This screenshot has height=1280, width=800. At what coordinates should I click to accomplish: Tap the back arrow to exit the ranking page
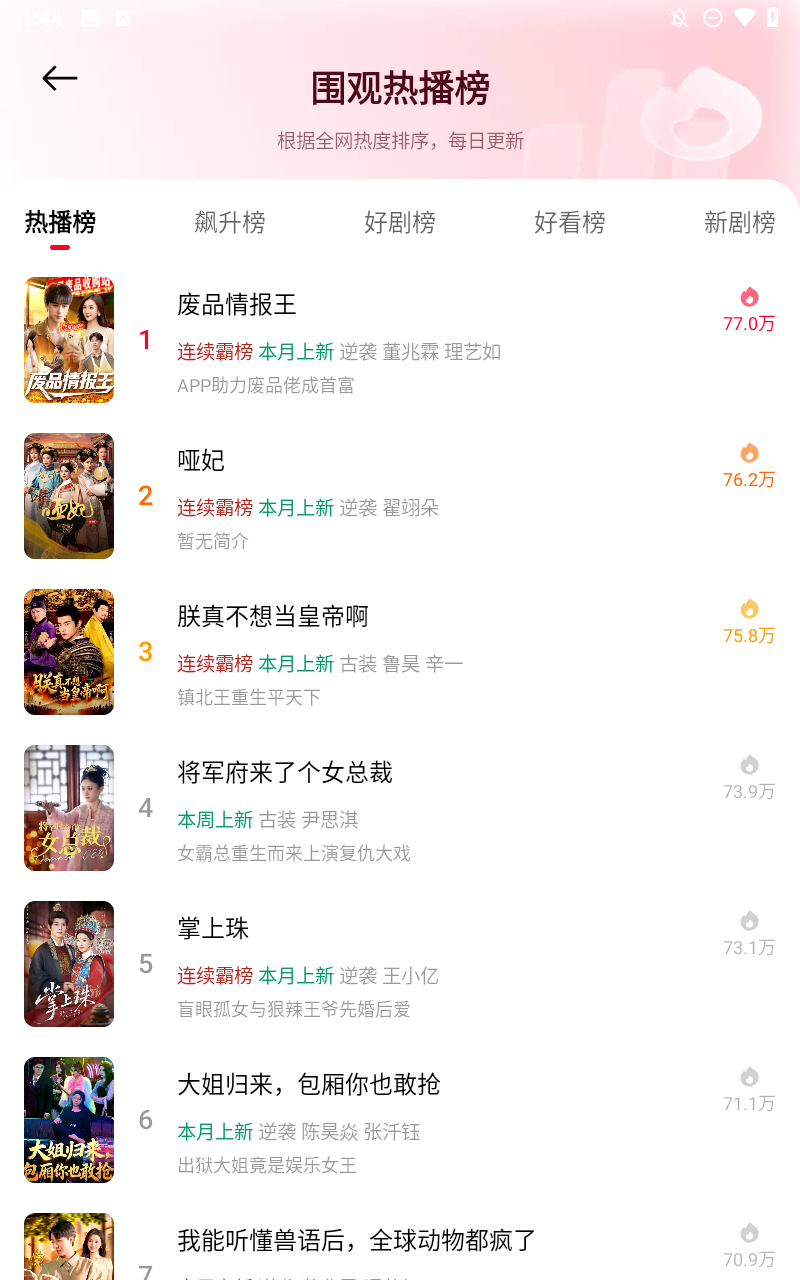tap(58, 77)
